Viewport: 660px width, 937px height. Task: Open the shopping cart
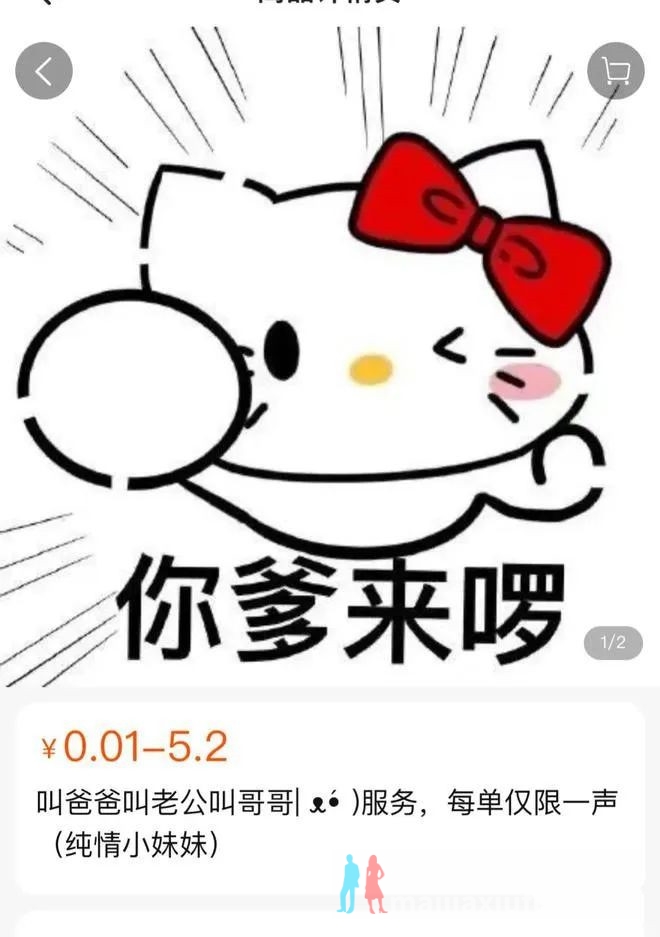coord(615,71)
